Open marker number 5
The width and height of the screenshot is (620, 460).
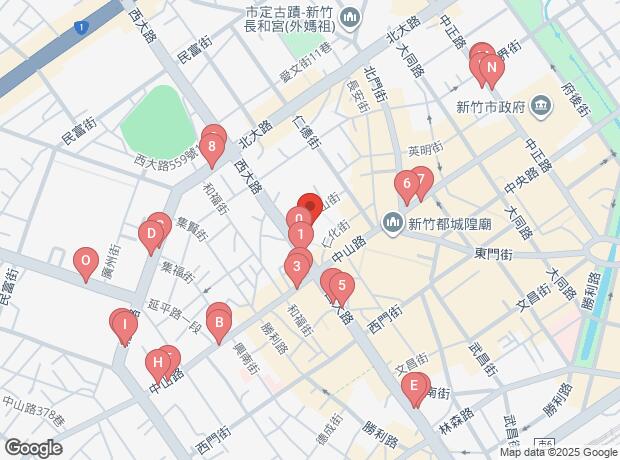(342, 288)
